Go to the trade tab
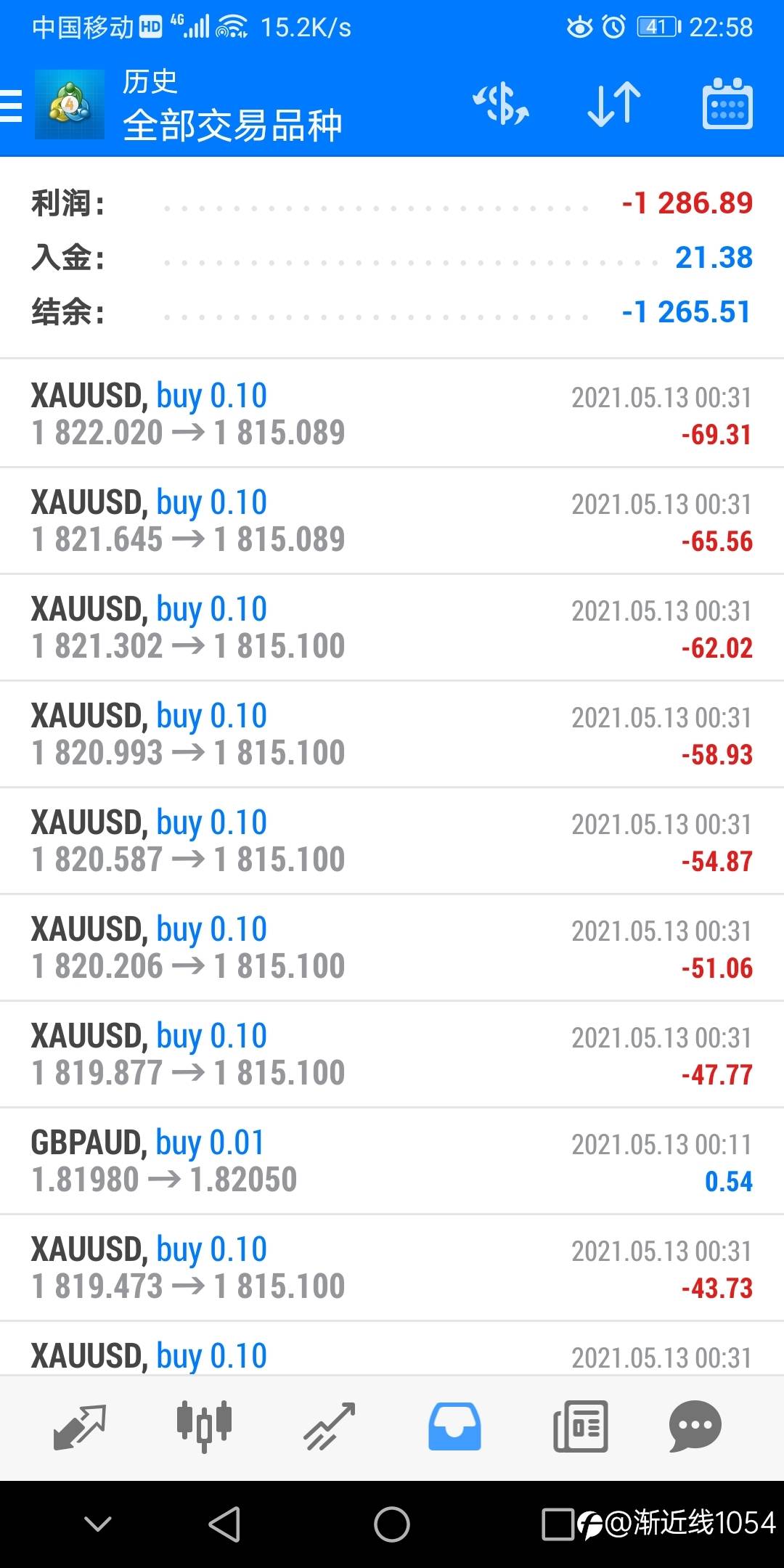This screenshot has width=784, height=1568. 329,1426
